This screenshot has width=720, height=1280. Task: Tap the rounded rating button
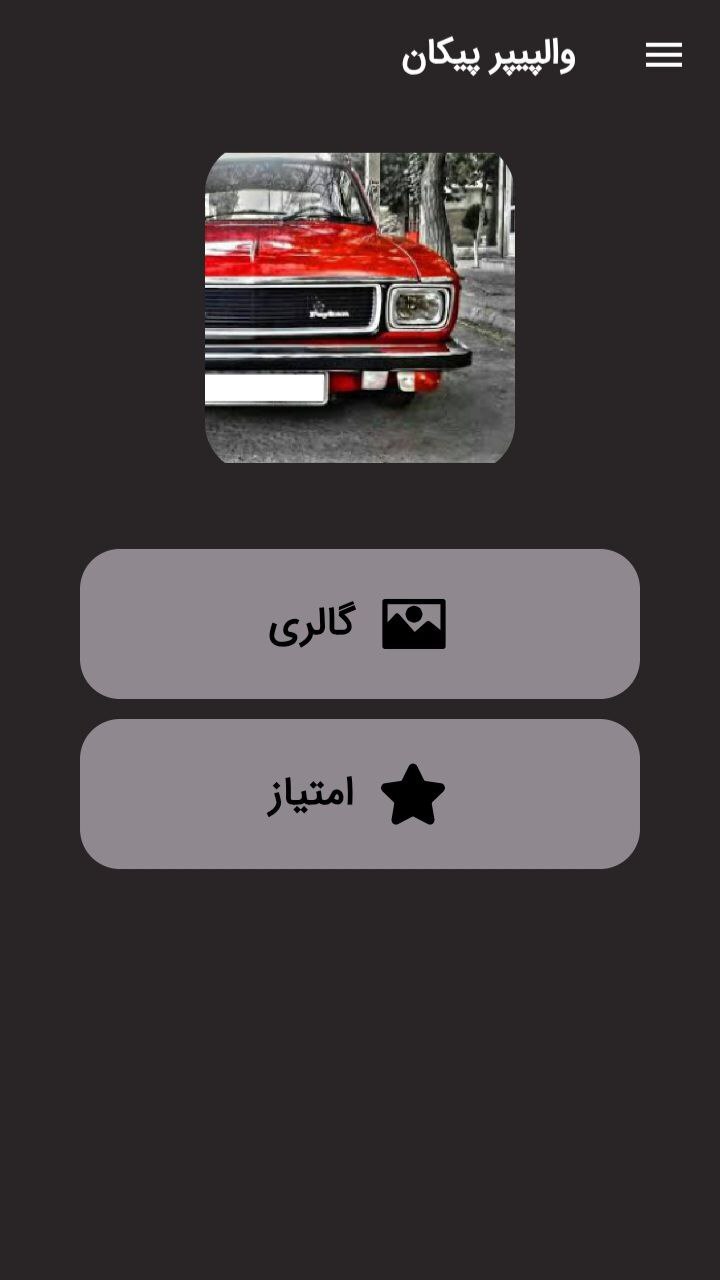tap(359, 792)
